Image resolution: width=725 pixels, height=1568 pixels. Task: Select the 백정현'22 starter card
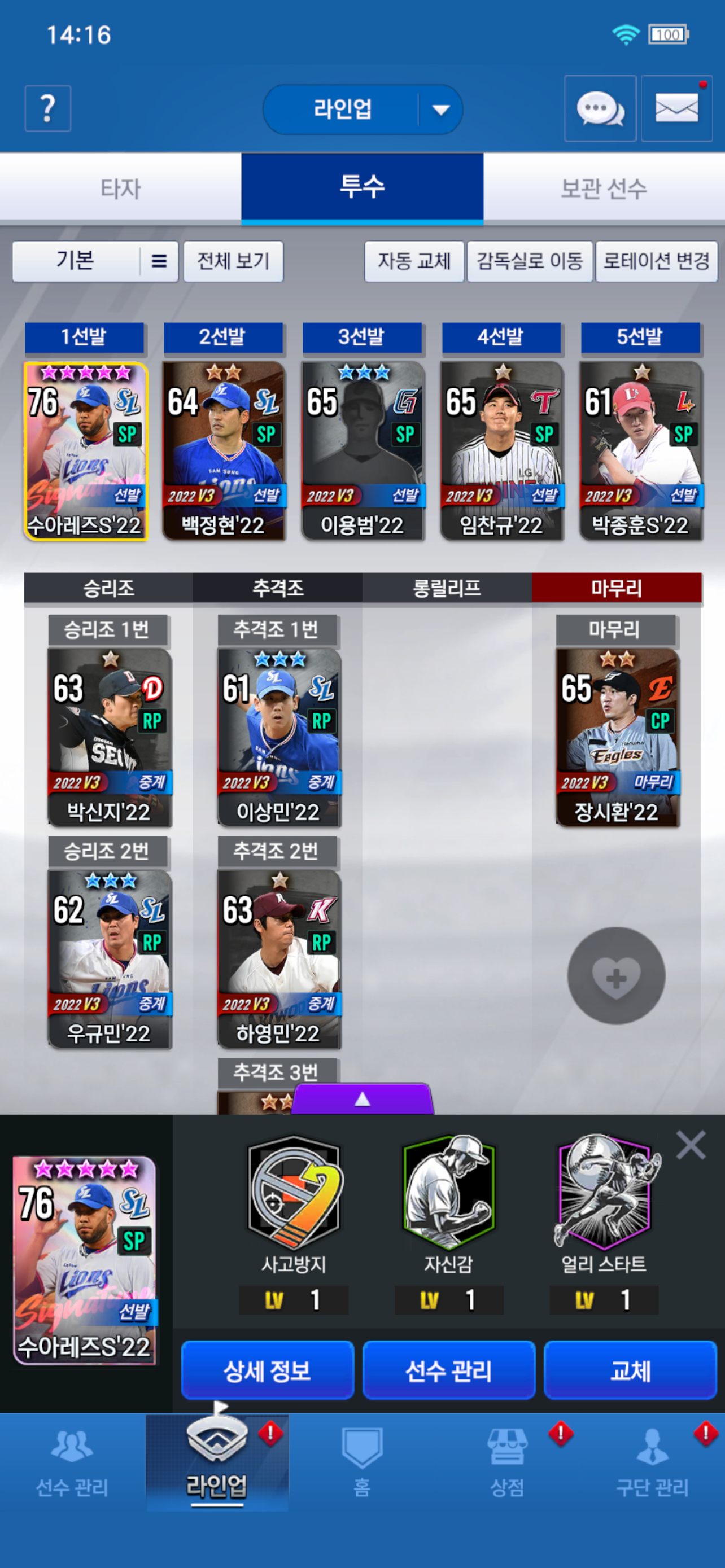point(224,450)
